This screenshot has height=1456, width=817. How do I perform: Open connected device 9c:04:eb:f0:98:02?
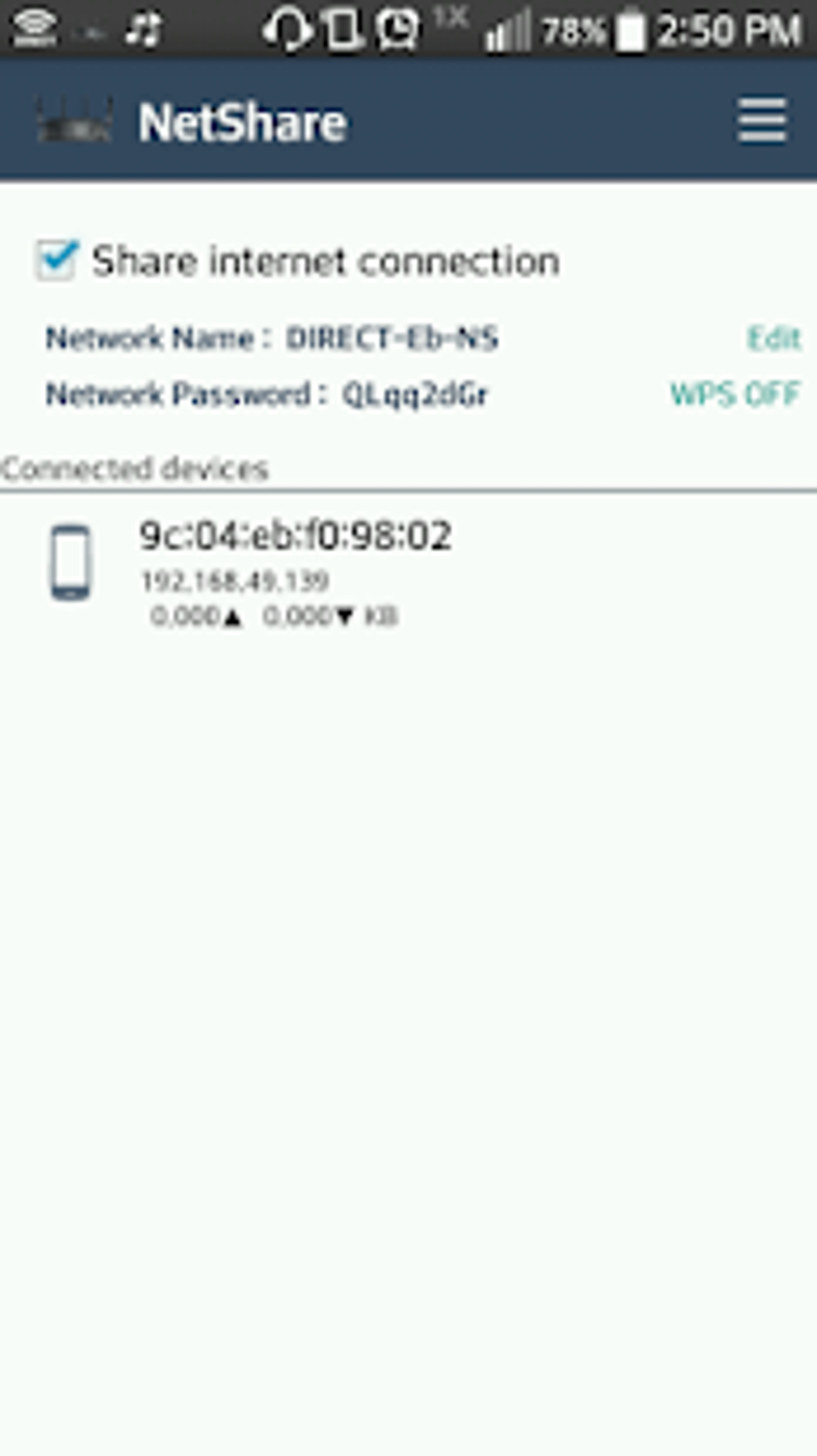pyautogui.click(x=408, y=571)
